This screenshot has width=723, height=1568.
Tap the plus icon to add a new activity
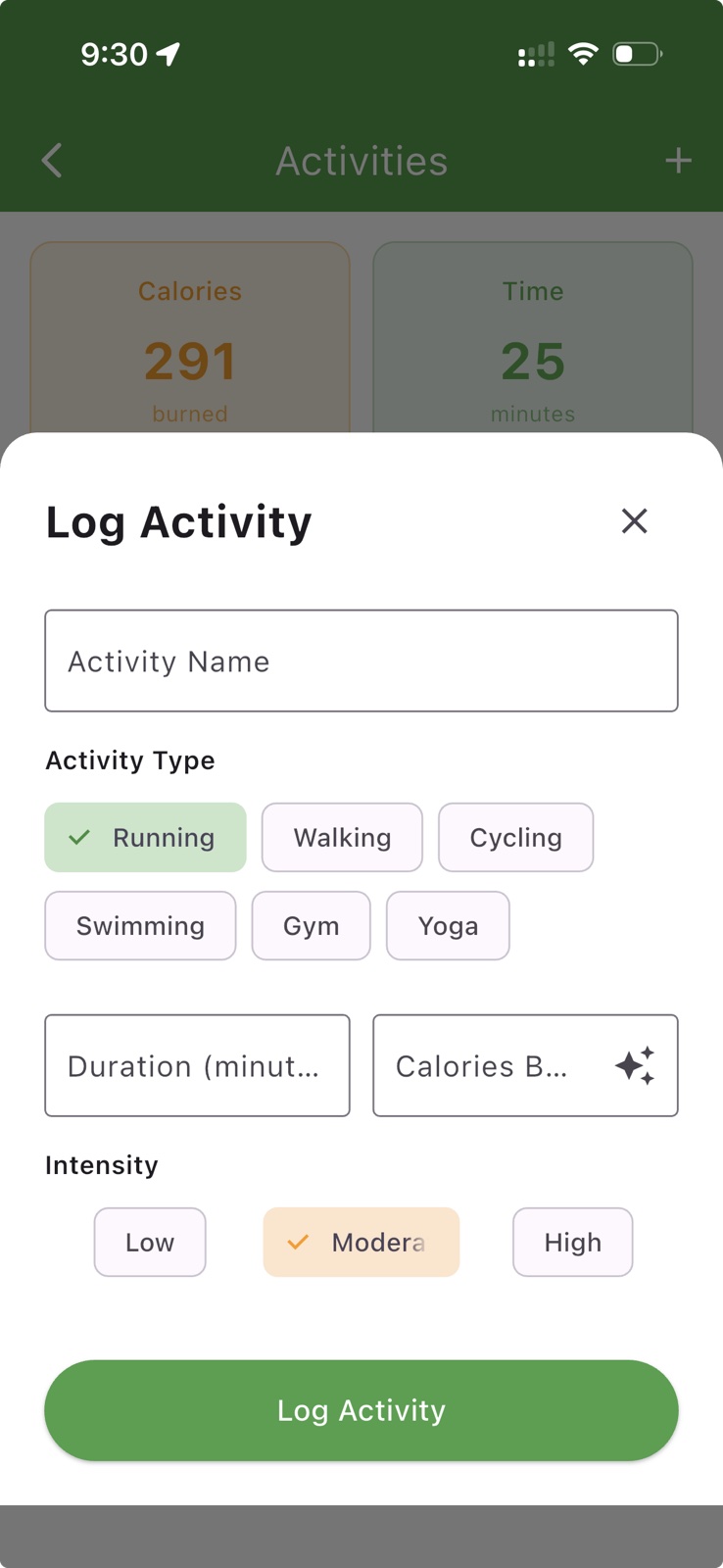click(678, 160)
